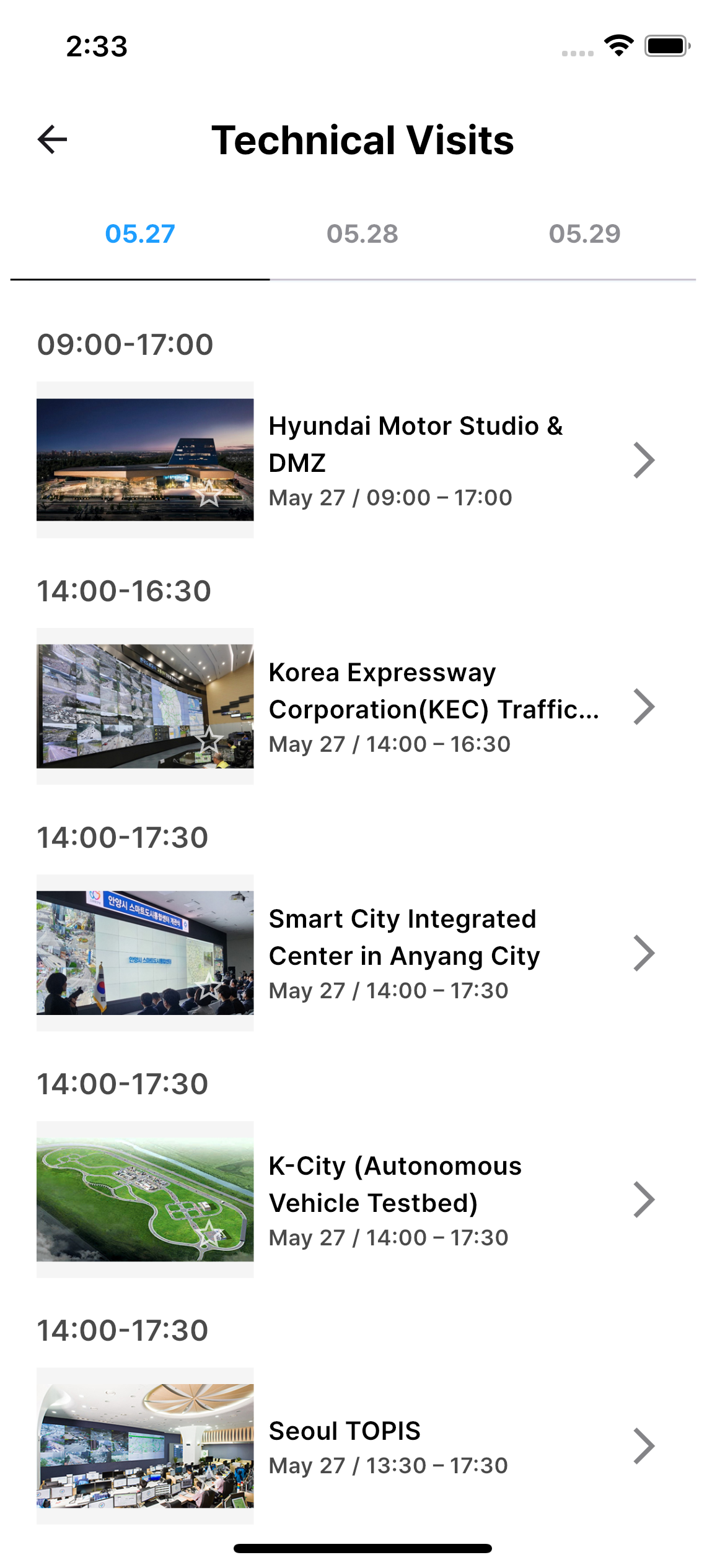Image resolution: width=725 pixels, height=1568 pixels.
Task: Expand the Seoul TOPIS entry via its chevron
Action: (644, 1445)
